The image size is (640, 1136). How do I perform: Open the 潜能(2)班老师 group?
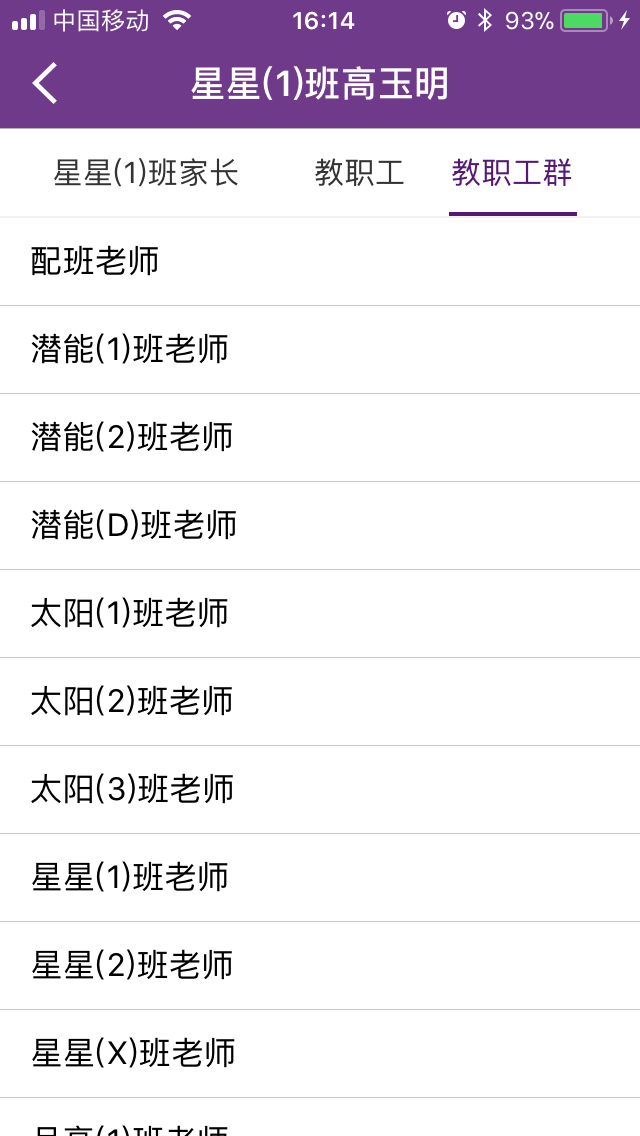(320, 438)
